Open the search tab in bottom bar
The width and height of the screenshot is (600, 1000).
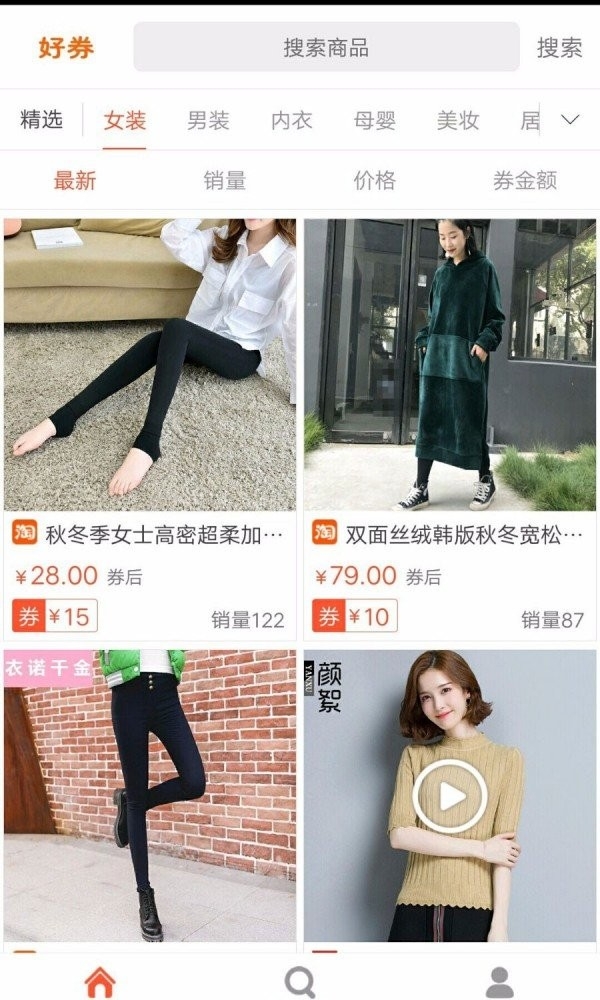[x=300, y=982]
